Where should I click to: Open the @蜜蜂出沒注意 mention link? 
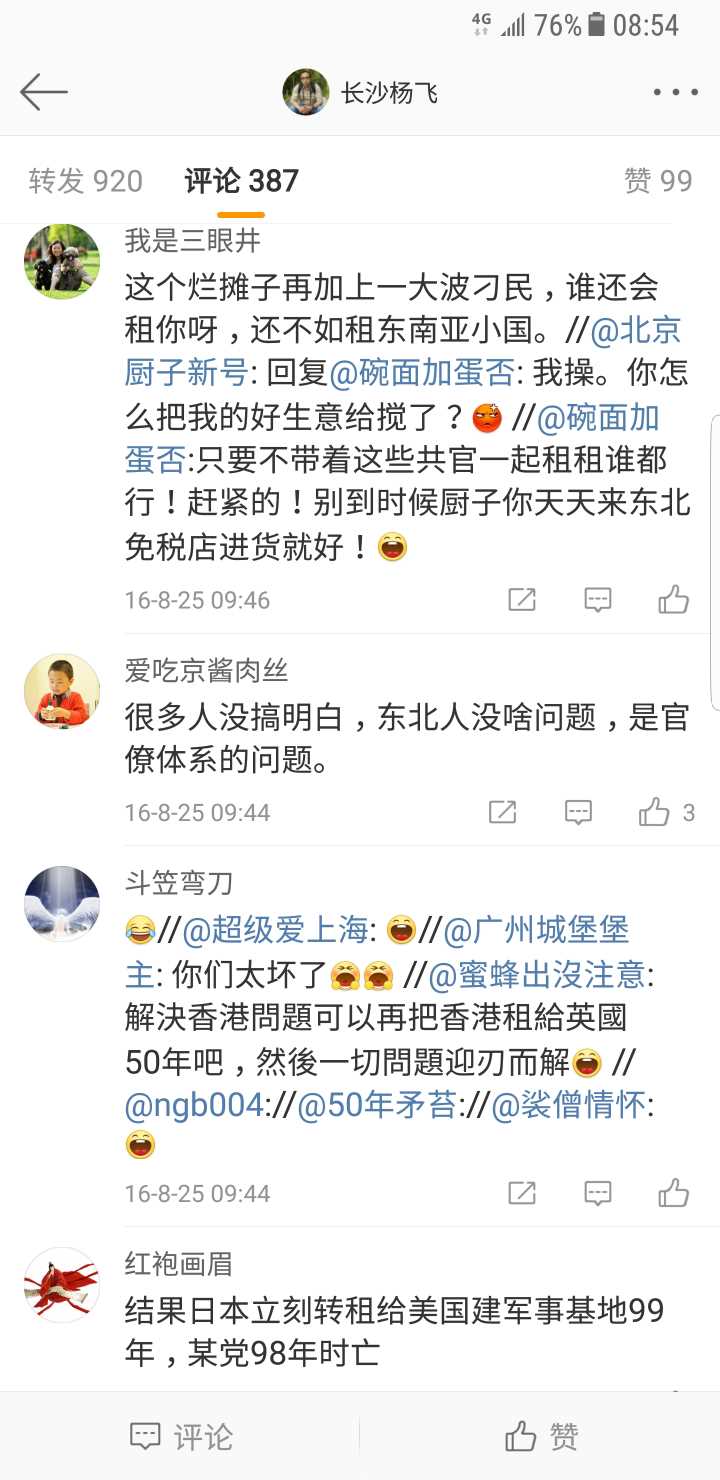click(537, 973)
